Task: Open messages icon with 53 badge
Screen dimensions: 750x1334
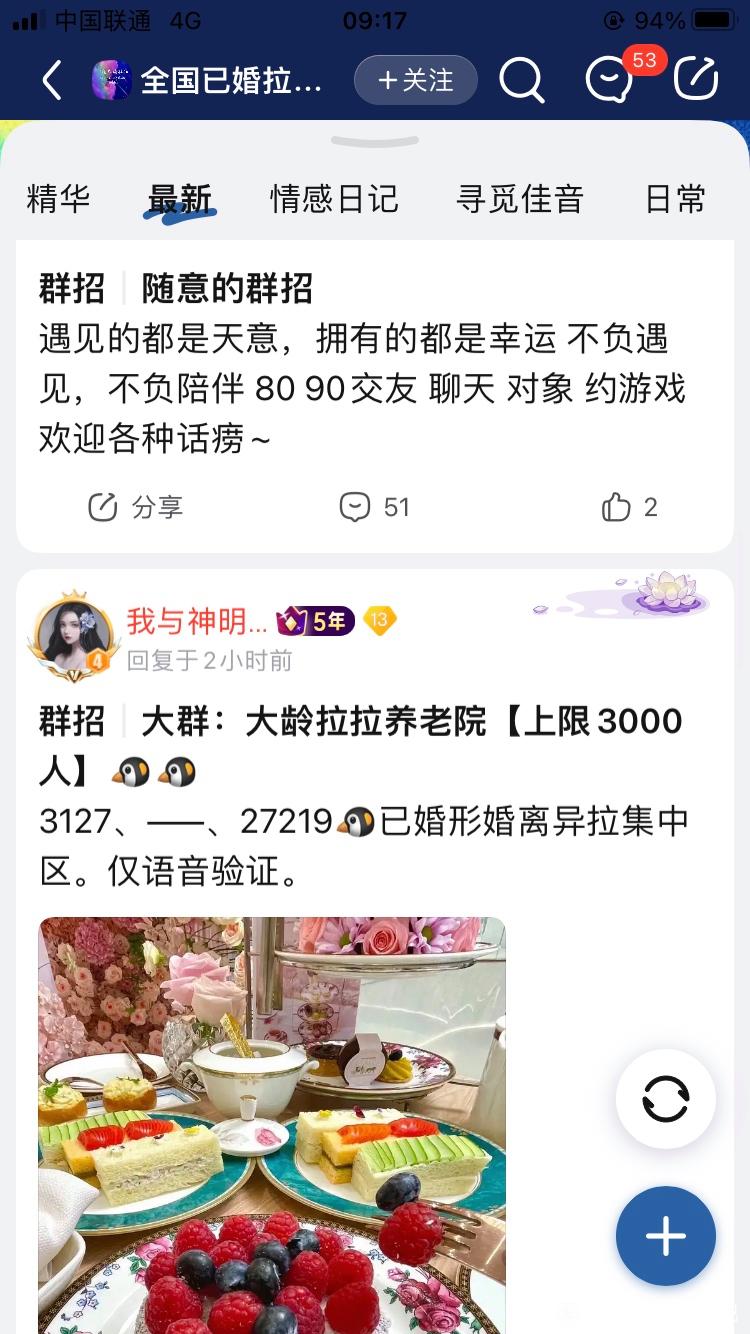Action: [610, 80]
